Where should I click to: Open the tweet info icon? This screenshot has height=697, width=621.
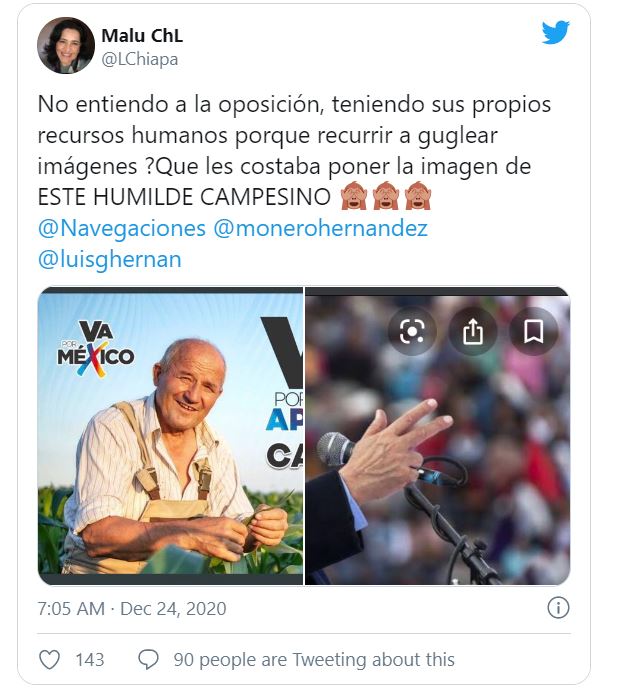click(x=558, y=608)
